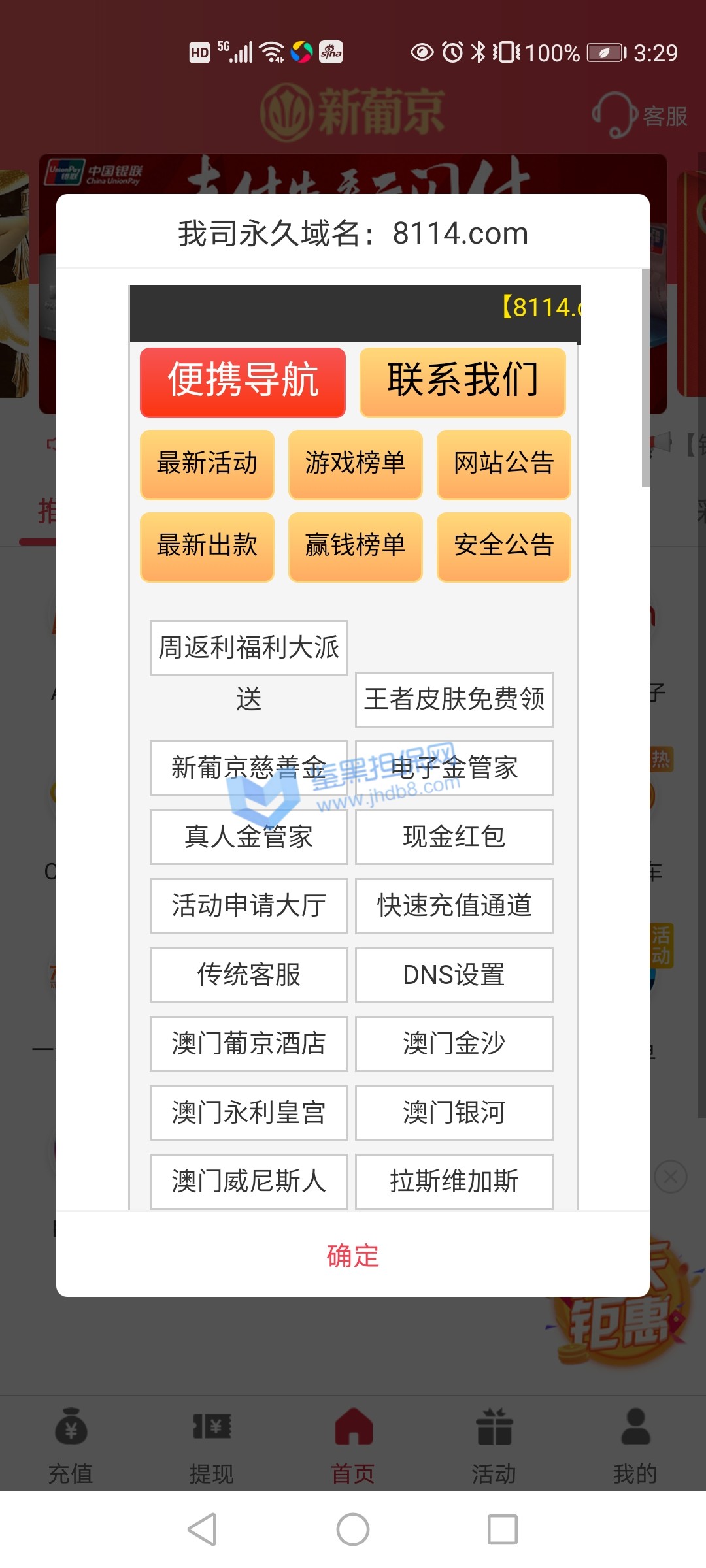The height and width of the screenshot is (1568, 706).
Task: Go to 活动申请大厅
Action: (x=248, y=906)
